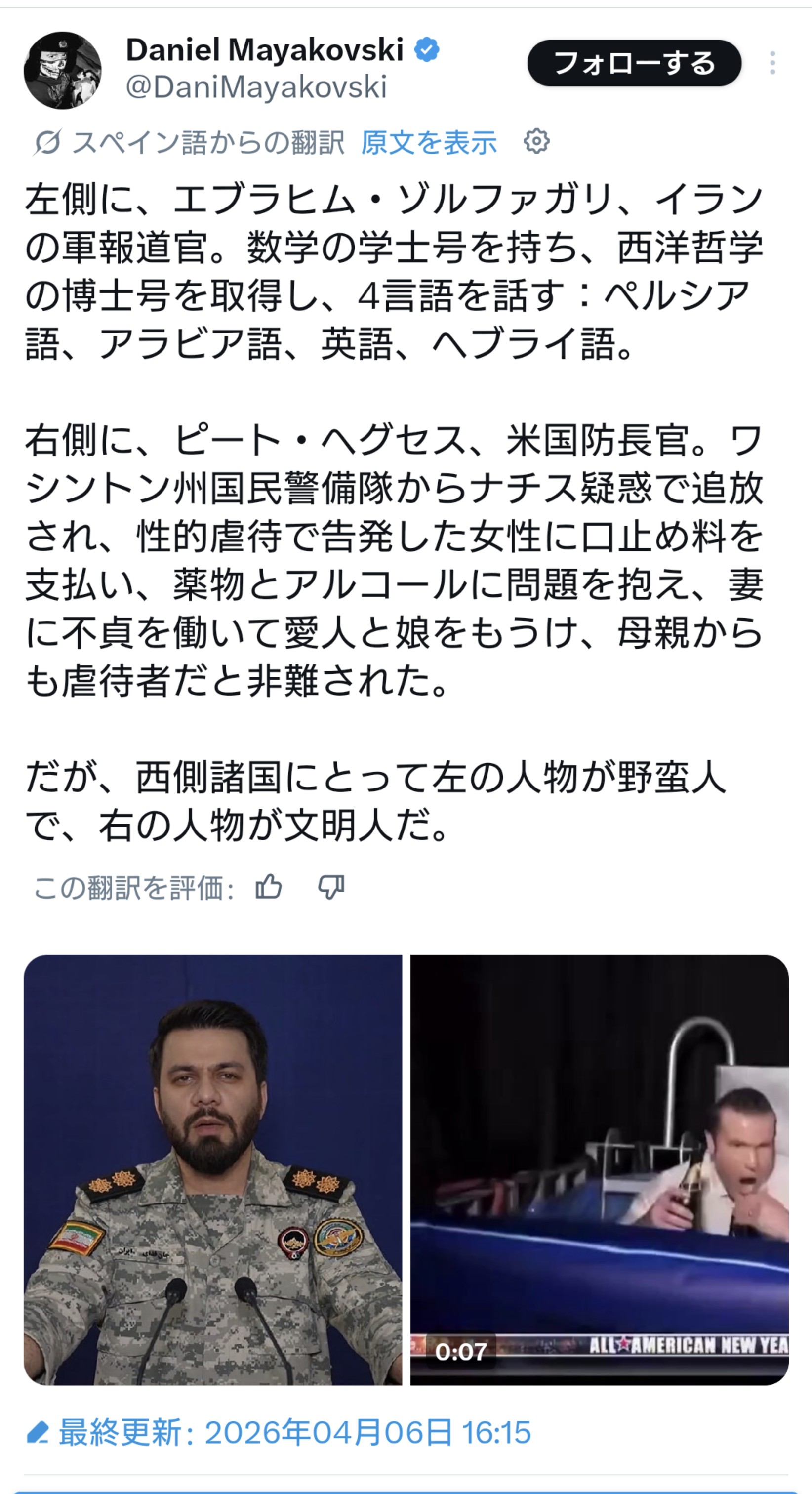812x1494 pixels.
Task: Open the @DaniMayakovski handle
Action: coord(256,88)
